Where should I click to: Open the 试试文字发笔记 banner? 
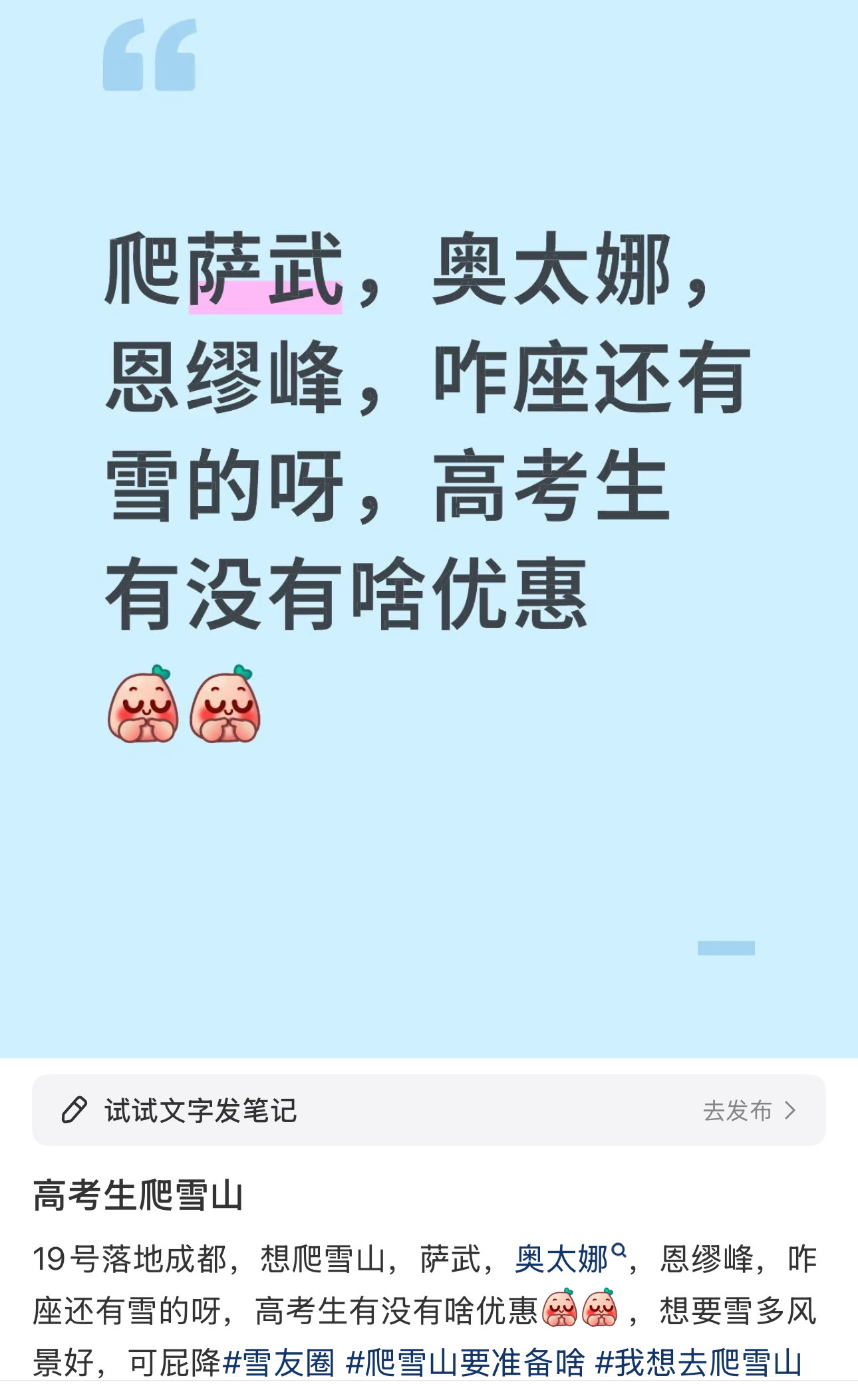428,1110
